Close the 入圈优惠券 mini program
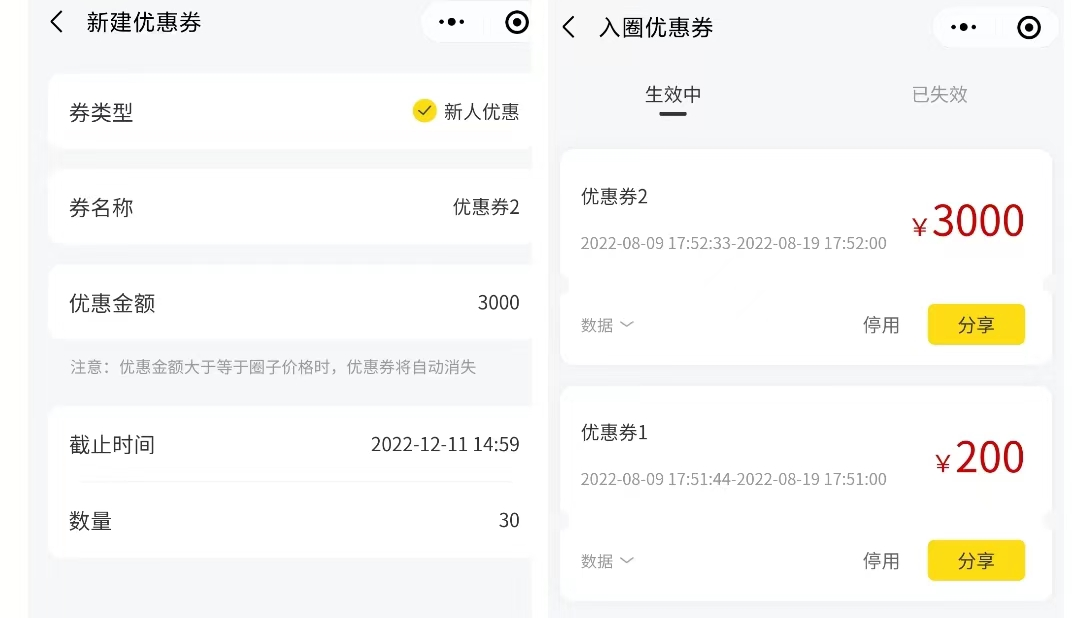This screenshot has width=1080, height=618. point(1029,28)
